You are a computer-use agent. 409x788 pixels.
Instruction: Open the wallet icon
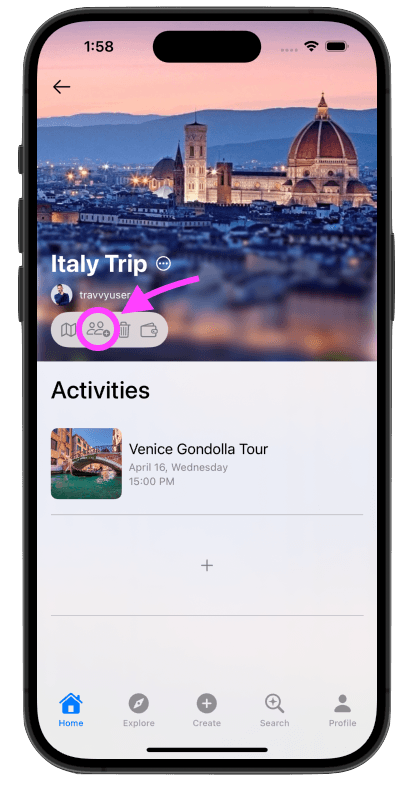pyautogui.click(x=149, y=330)
